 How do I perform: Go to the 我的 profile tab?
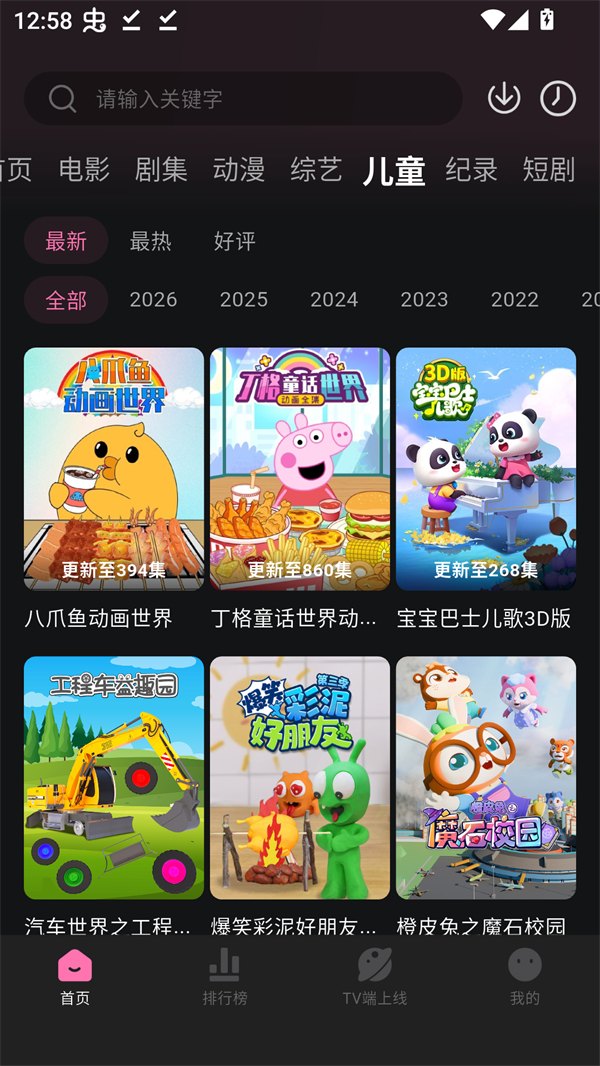tap(525, 976)
